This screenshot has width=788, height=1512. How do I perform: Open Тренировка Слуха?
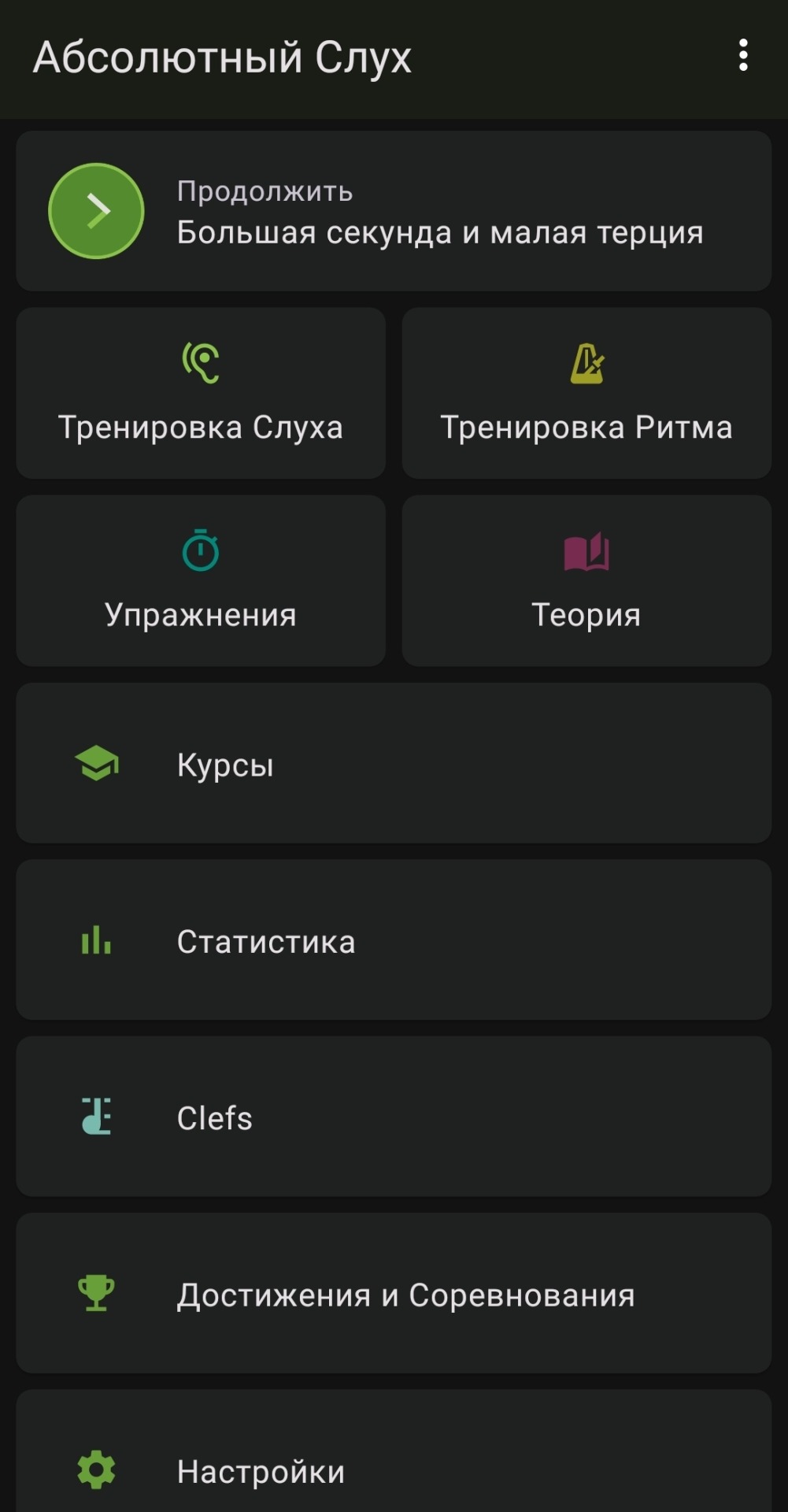pos(201,394)
